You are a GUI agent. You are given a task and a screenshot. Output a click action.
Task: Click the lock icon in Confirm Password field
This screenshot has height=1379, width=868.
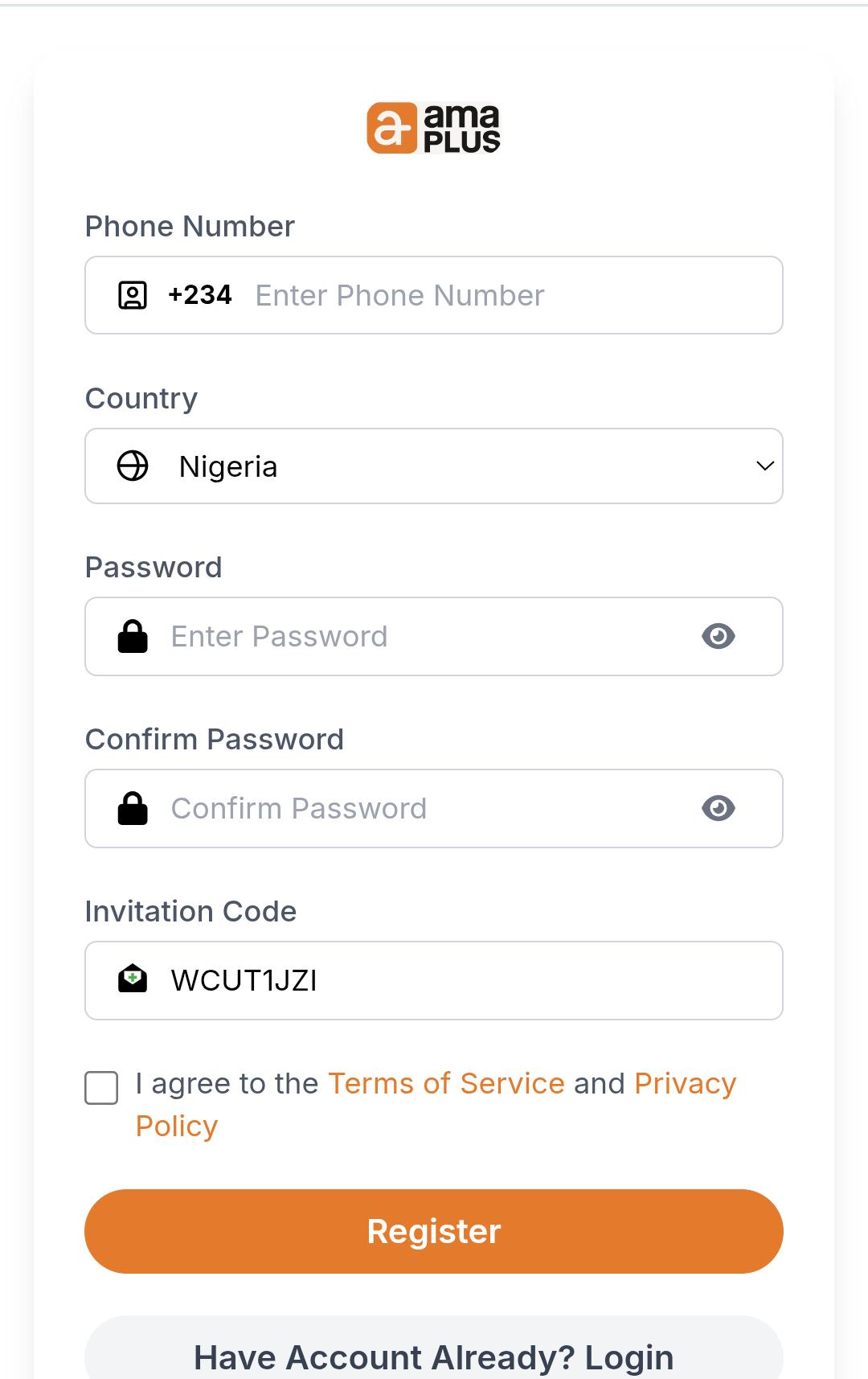(134, 808)
